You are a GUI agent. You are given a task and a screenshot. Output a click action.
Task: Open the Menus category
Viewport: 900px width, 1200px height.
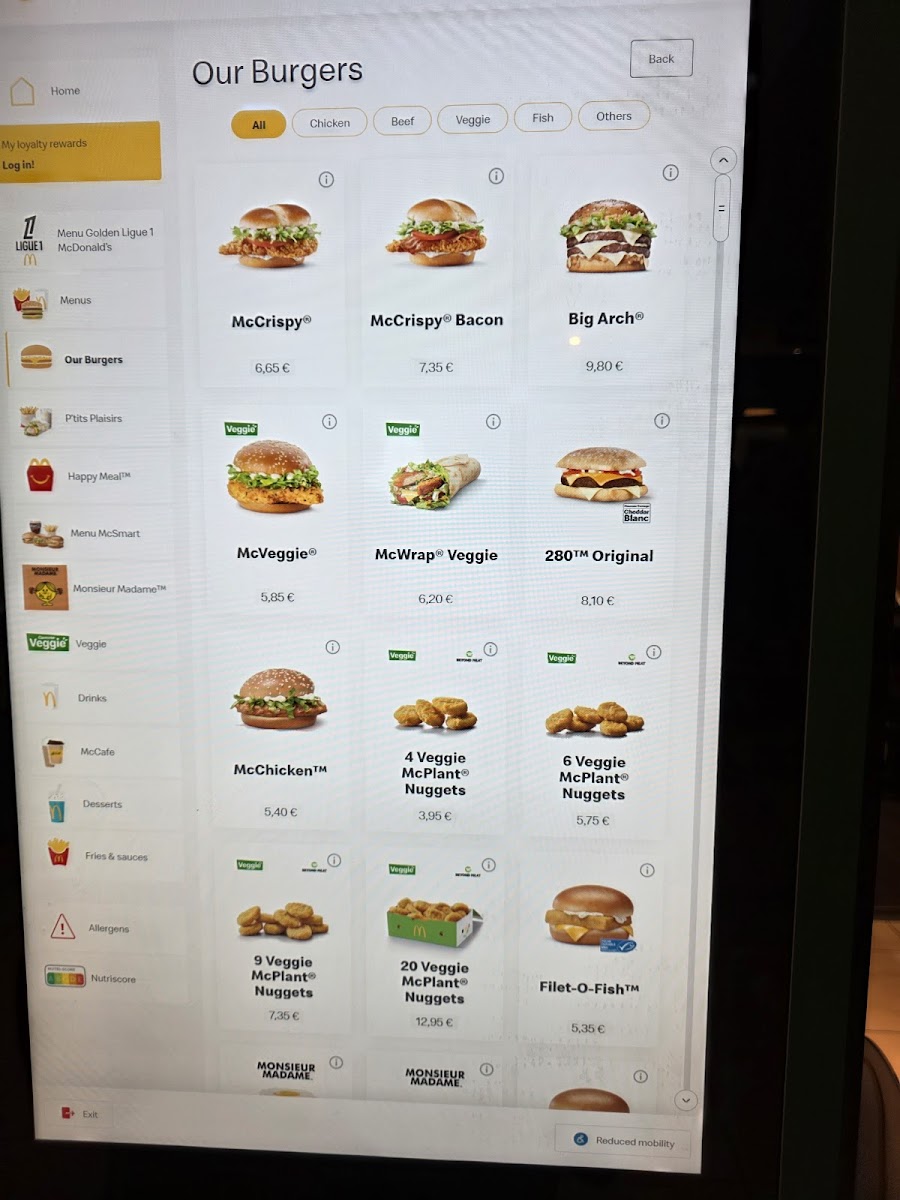(x=75, y=300)
